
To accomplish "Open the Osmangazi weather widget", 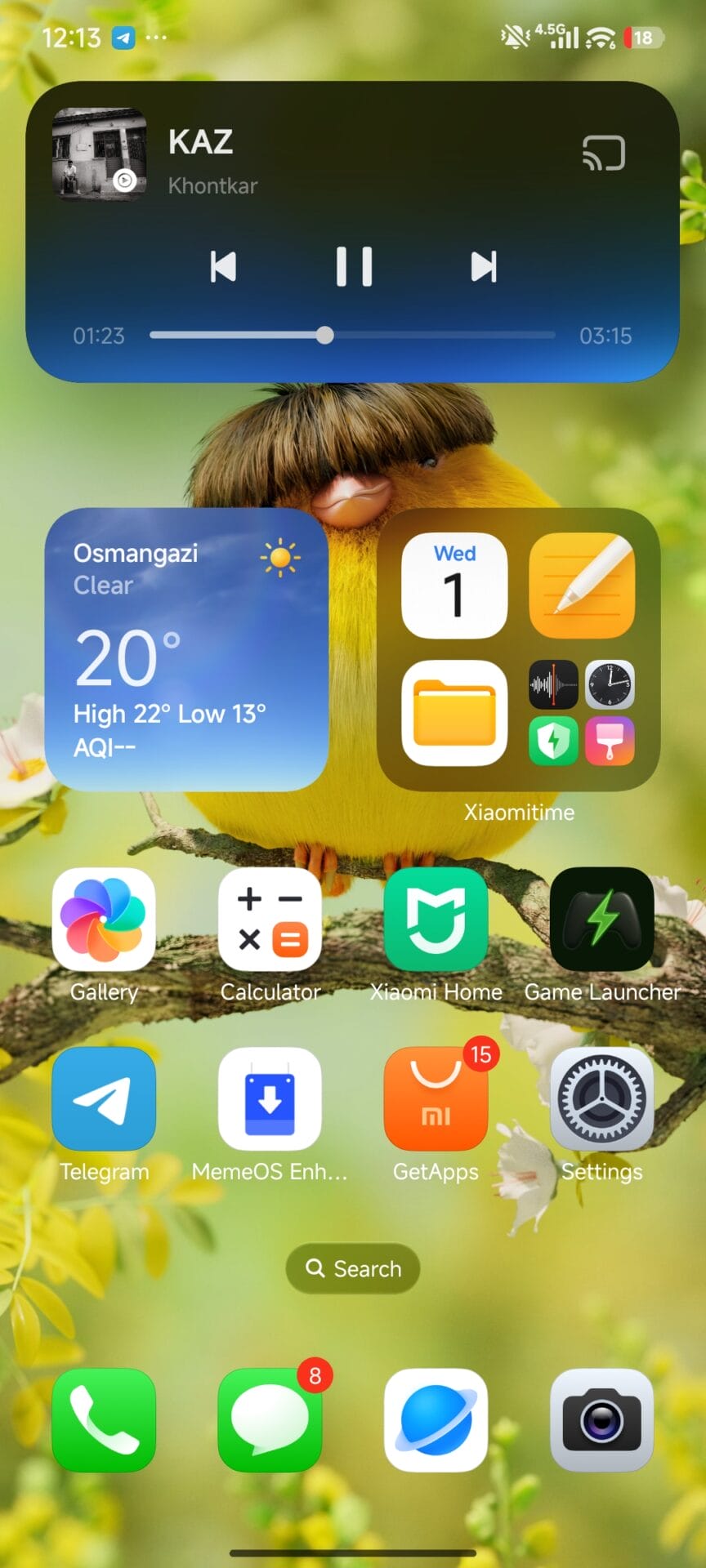I will 186,649.
